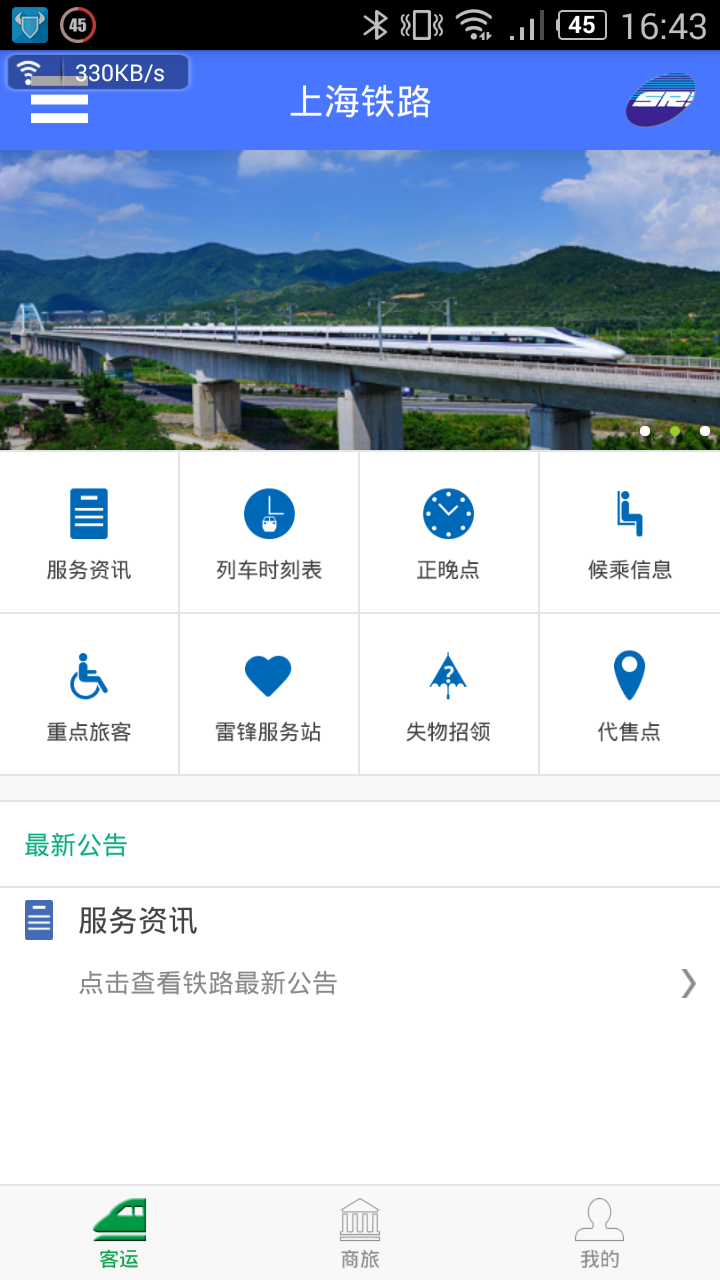The image size is (720, 1280).
Task: Select the 客运 tab
Action: tap(119, 1234)
